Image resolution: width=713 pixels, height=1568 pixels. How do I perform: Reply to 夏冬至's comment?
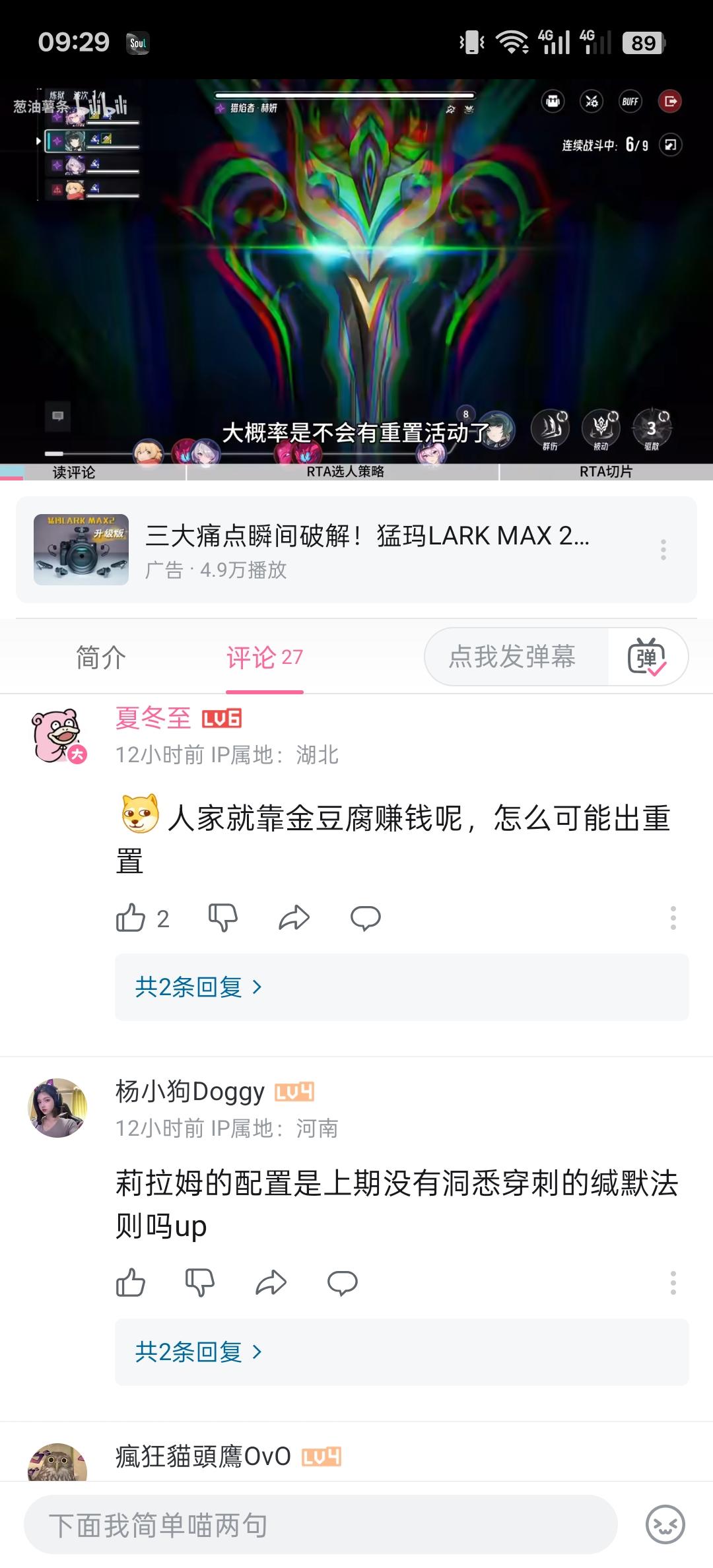365,918
